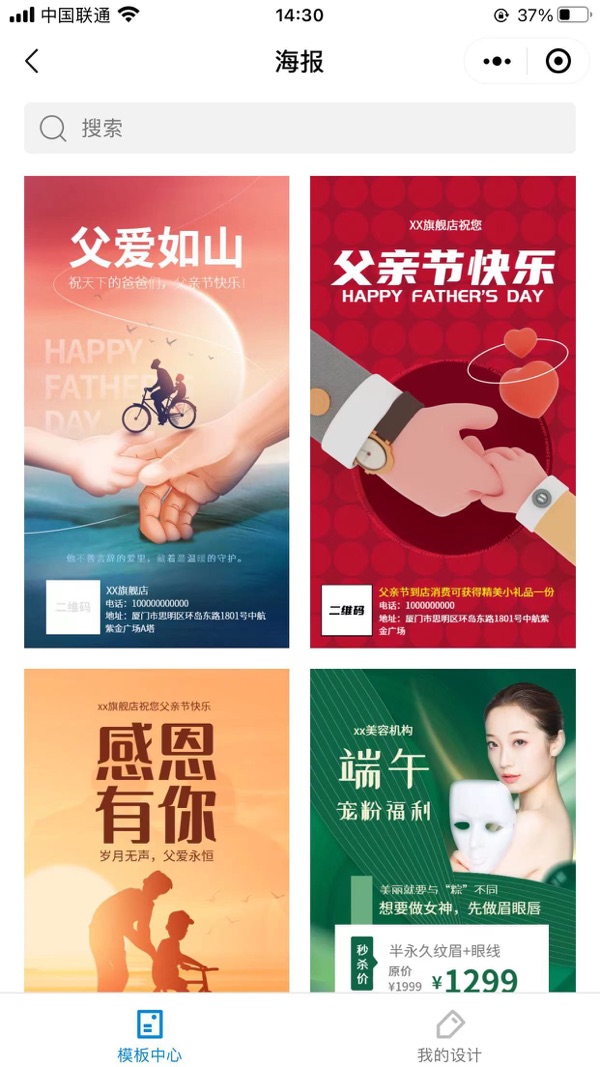Open the 父爱如山 poster template
600x1067 pixels.
coord(157,412)
